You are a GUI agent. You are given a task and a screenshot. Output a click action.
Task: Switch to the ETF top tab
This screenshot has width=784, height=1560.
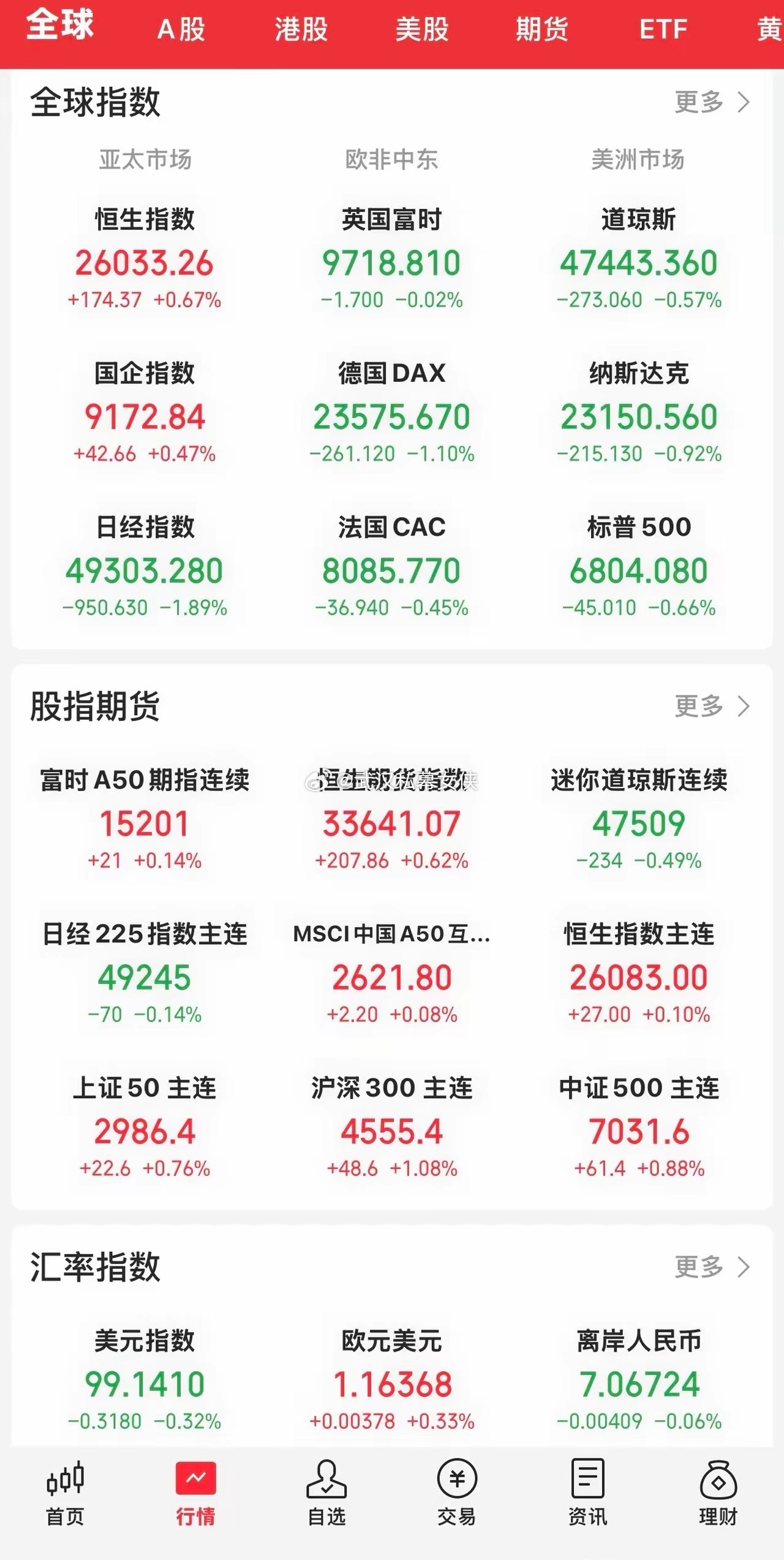(663, 29)
